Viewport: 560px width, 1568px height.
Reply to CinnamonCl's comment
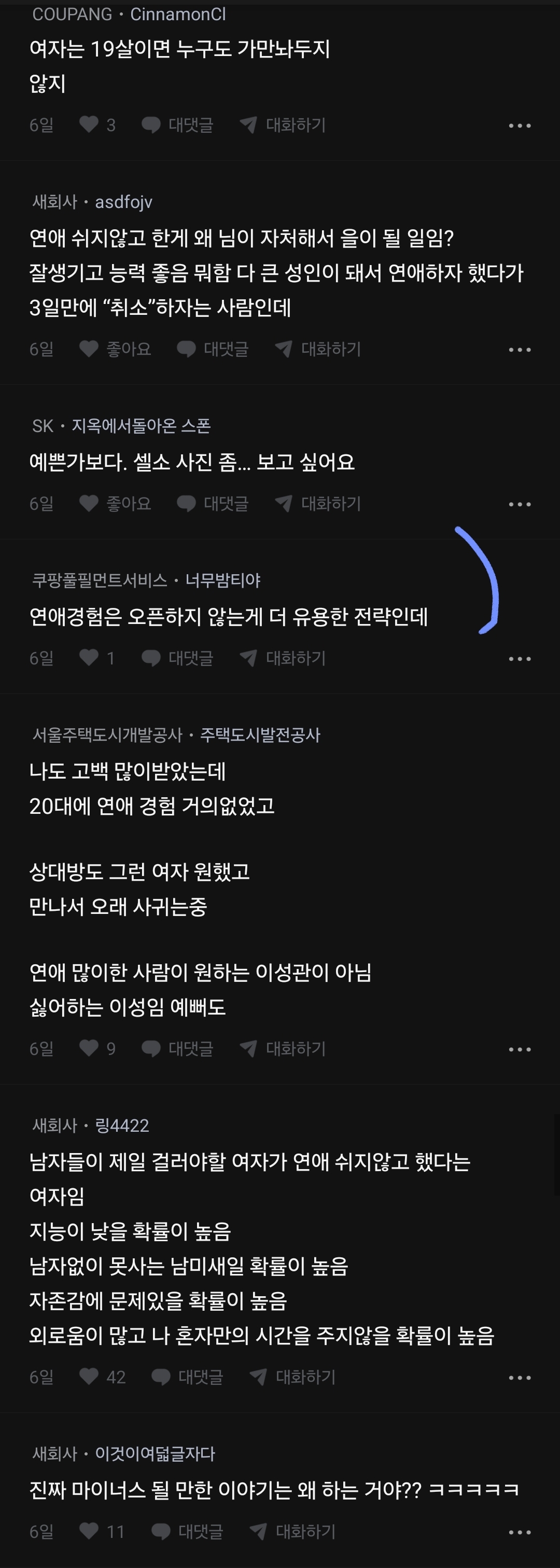coord(178,125)
